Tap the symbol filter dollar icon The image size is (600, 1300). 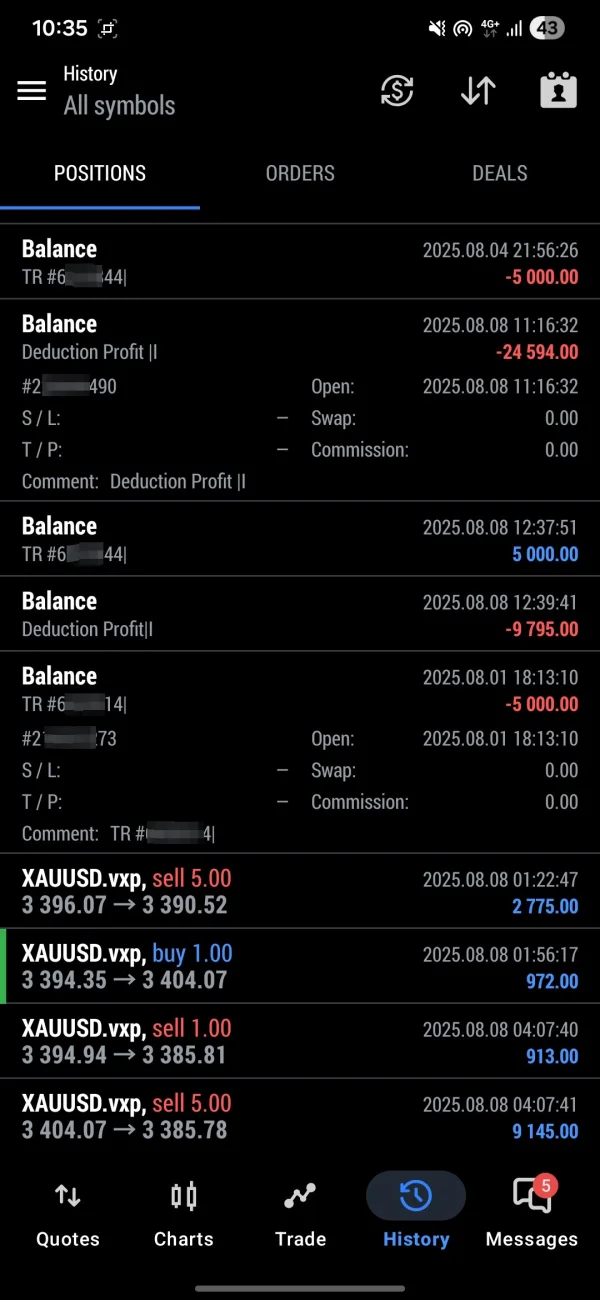pyautogui.click(x=397, y=91)
